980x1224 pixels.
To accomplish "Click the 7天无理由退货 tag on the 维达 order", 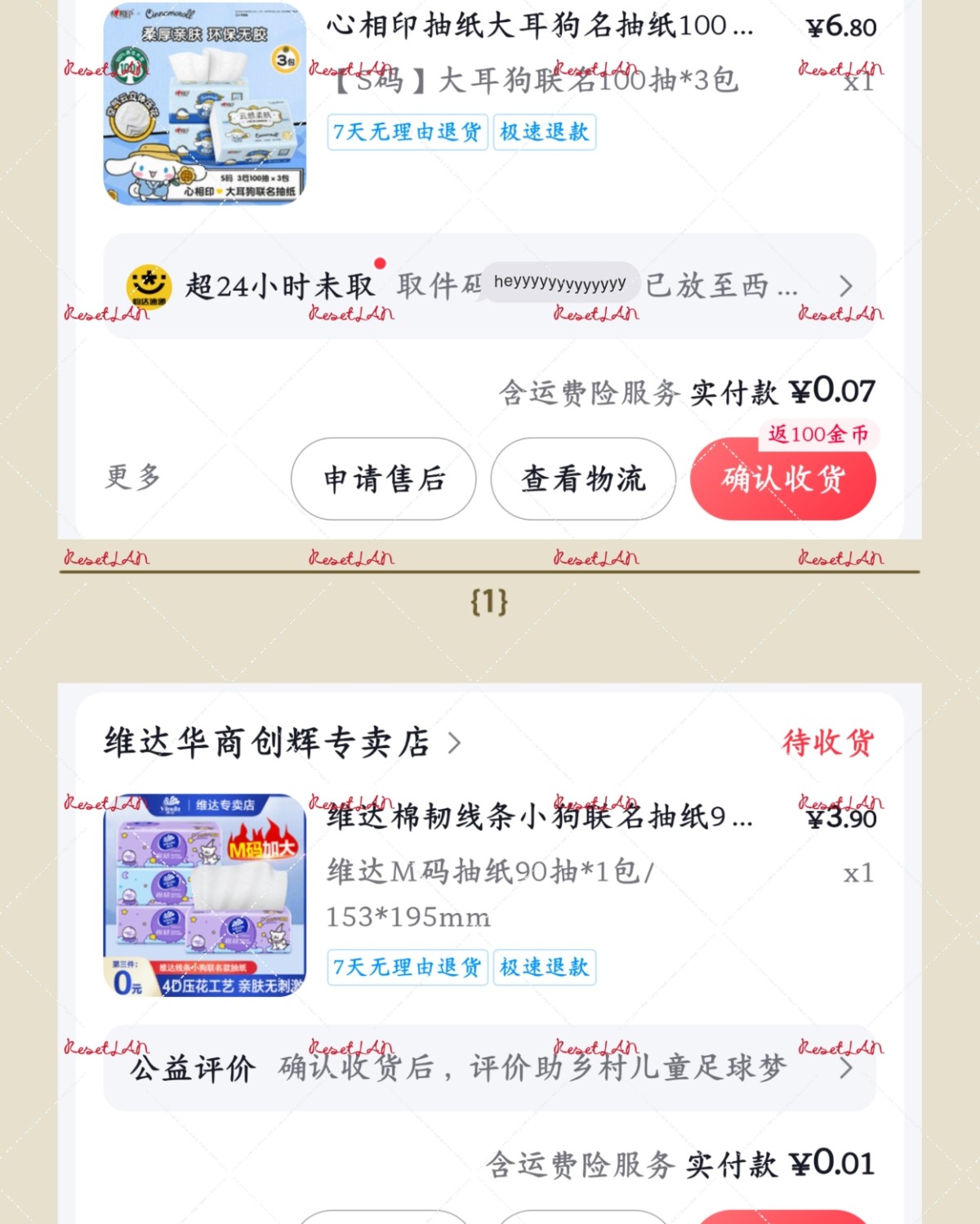I will 406,967.
